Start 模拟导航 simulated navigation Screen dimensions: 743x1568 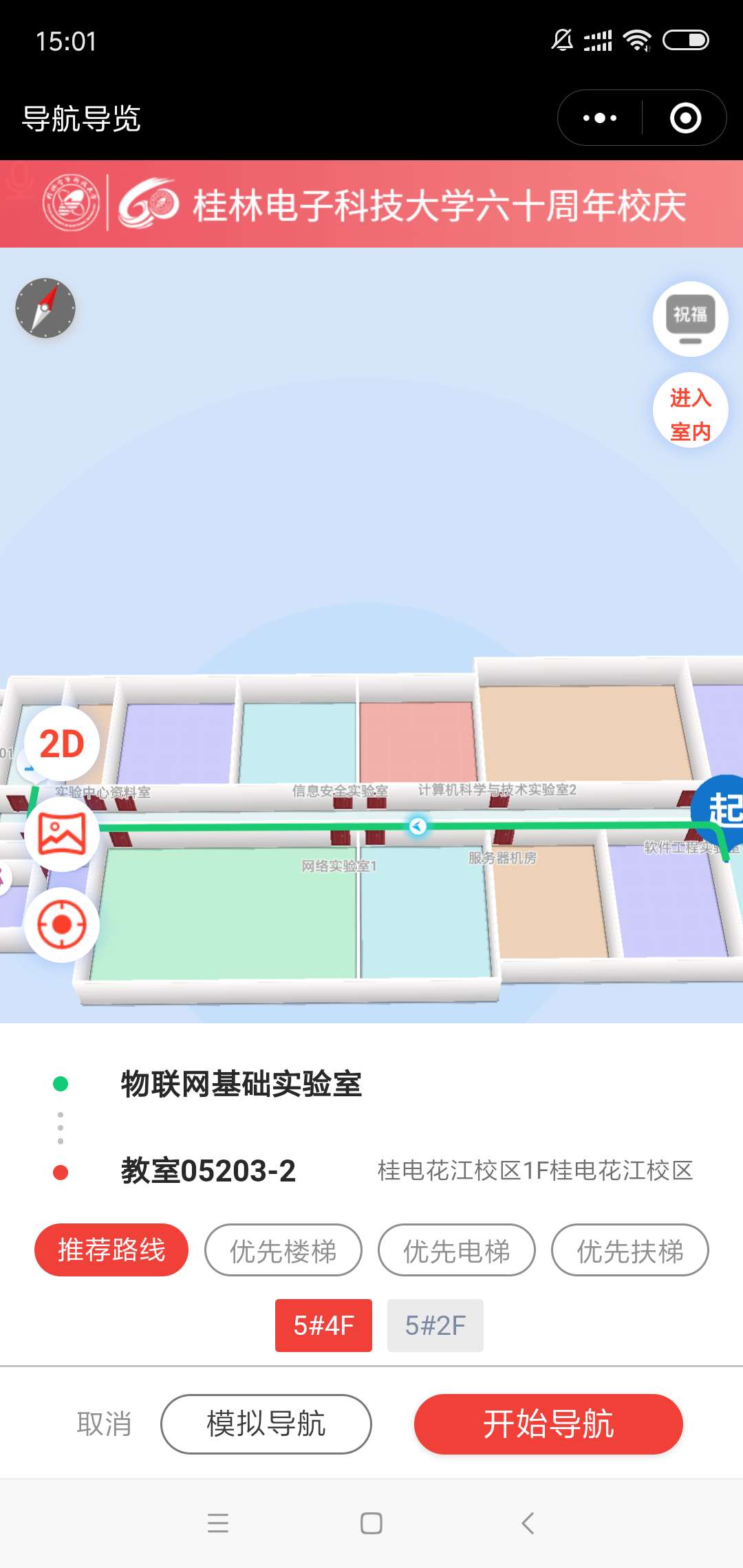(x=266, y=1424)
